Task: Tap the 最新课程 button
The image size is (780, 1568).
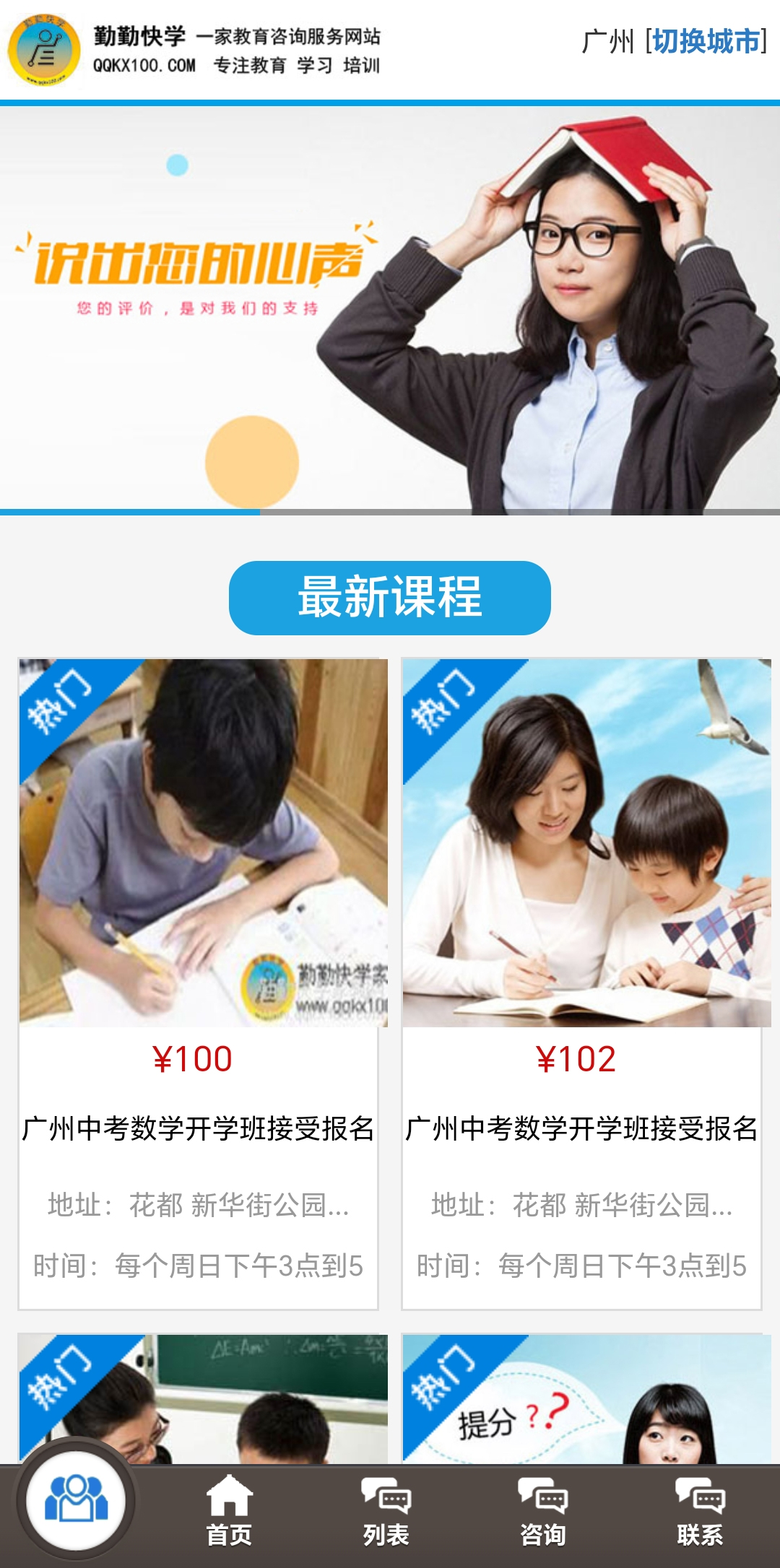Action: tap(390, 598)
